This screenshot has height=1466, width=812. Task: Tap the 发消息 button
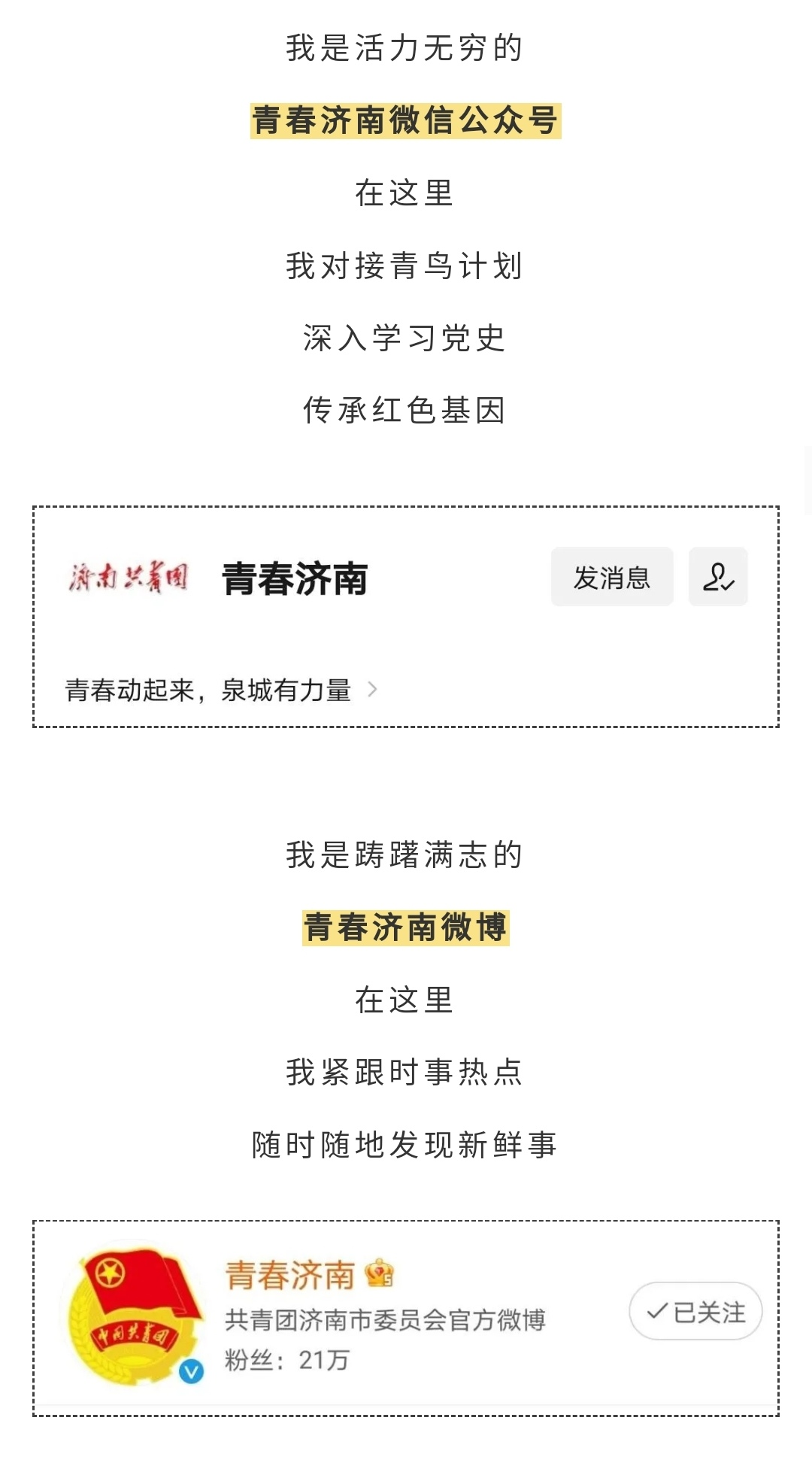pos(612,577)
